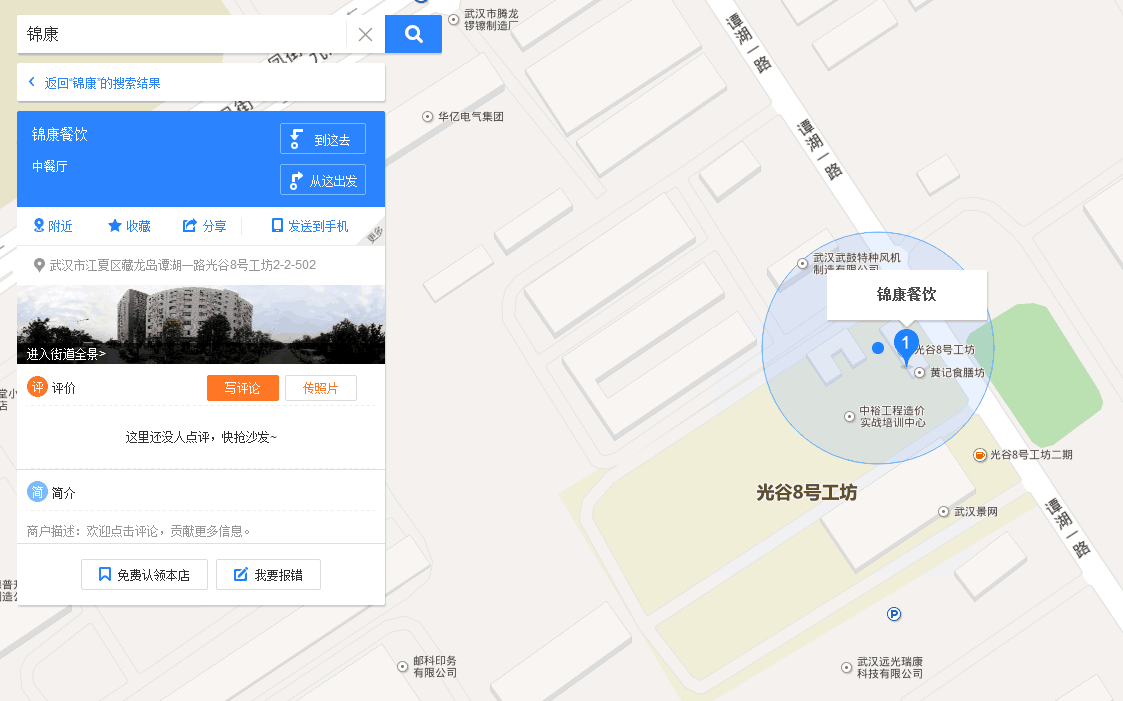Tap the blue magnifier search button
The width and height of the screenshot is (1123, 701).
tap(413, 34)
